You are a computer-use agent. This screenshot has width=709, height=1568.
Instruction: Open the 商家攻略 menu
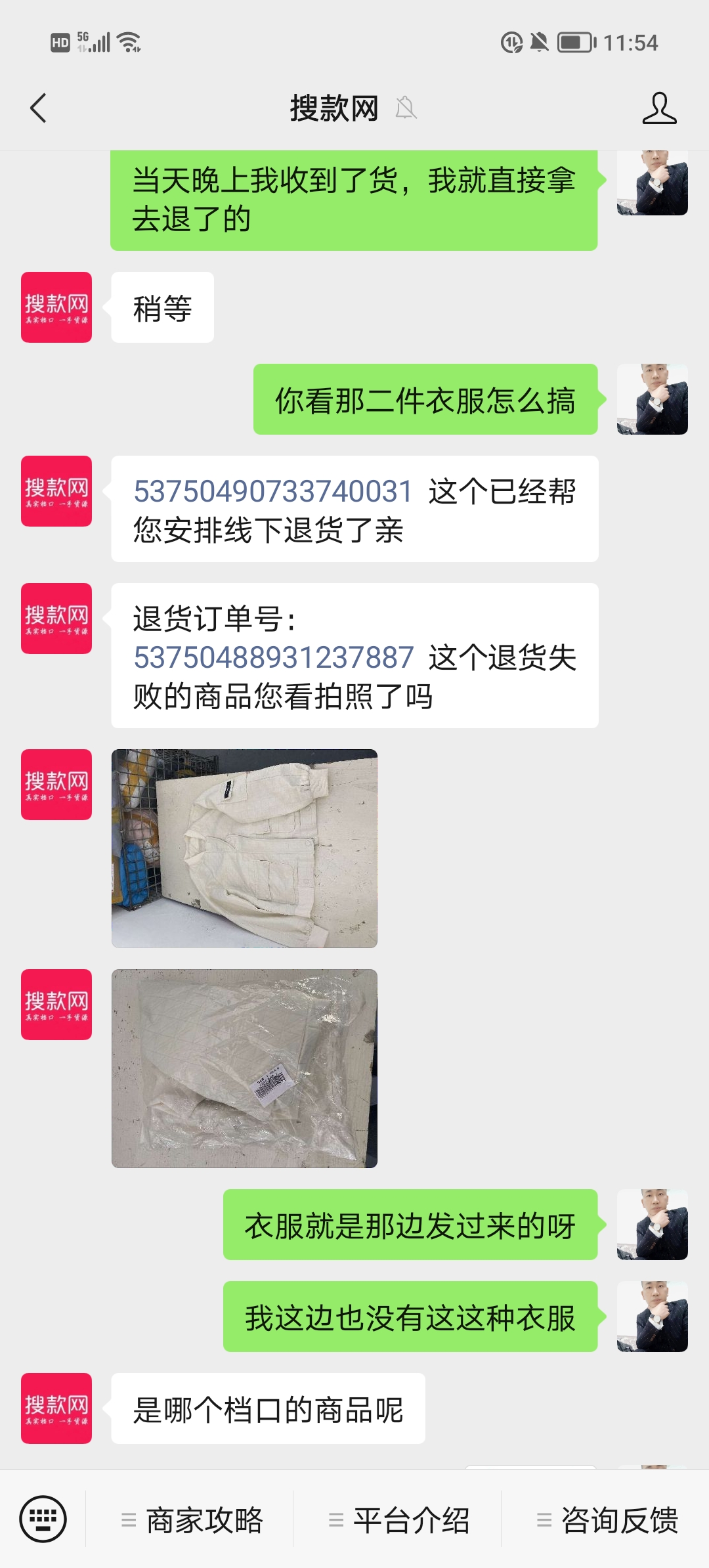(x=192, y=1520)
